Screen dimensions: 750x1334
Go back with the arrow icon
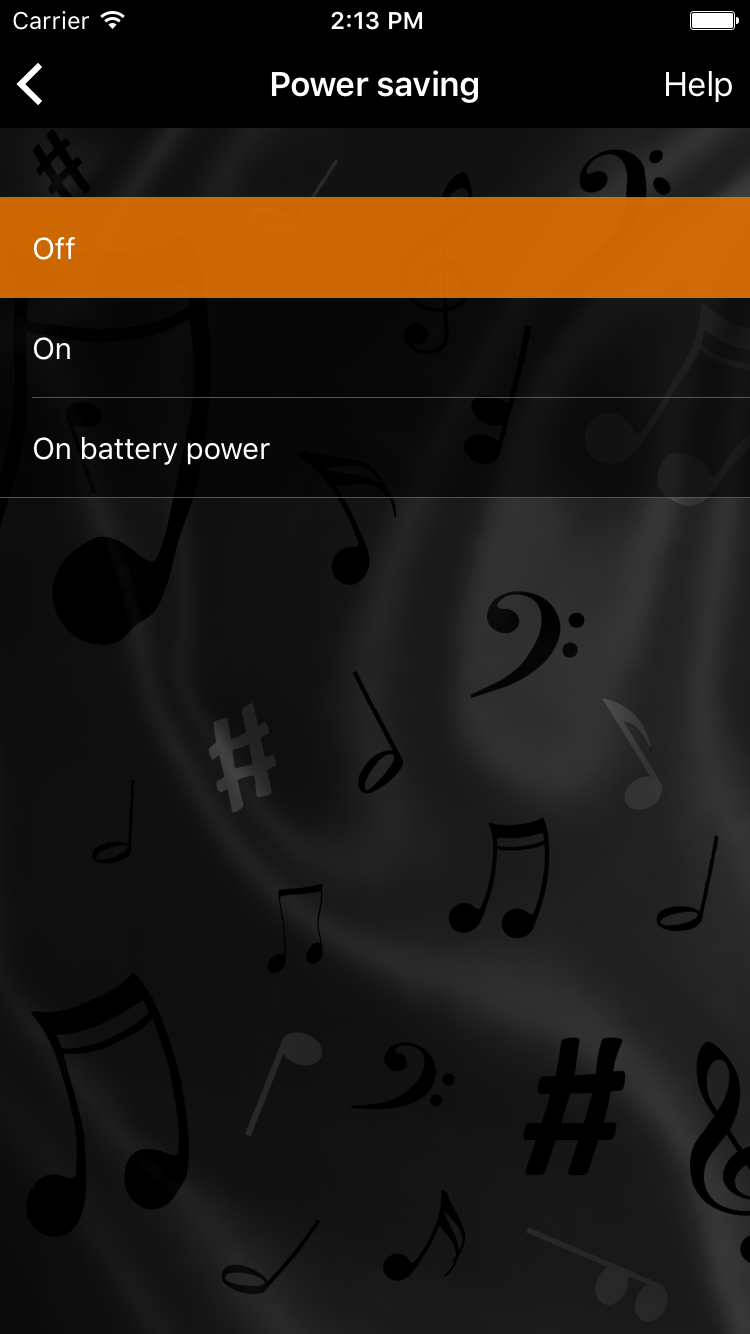(30, 85)
